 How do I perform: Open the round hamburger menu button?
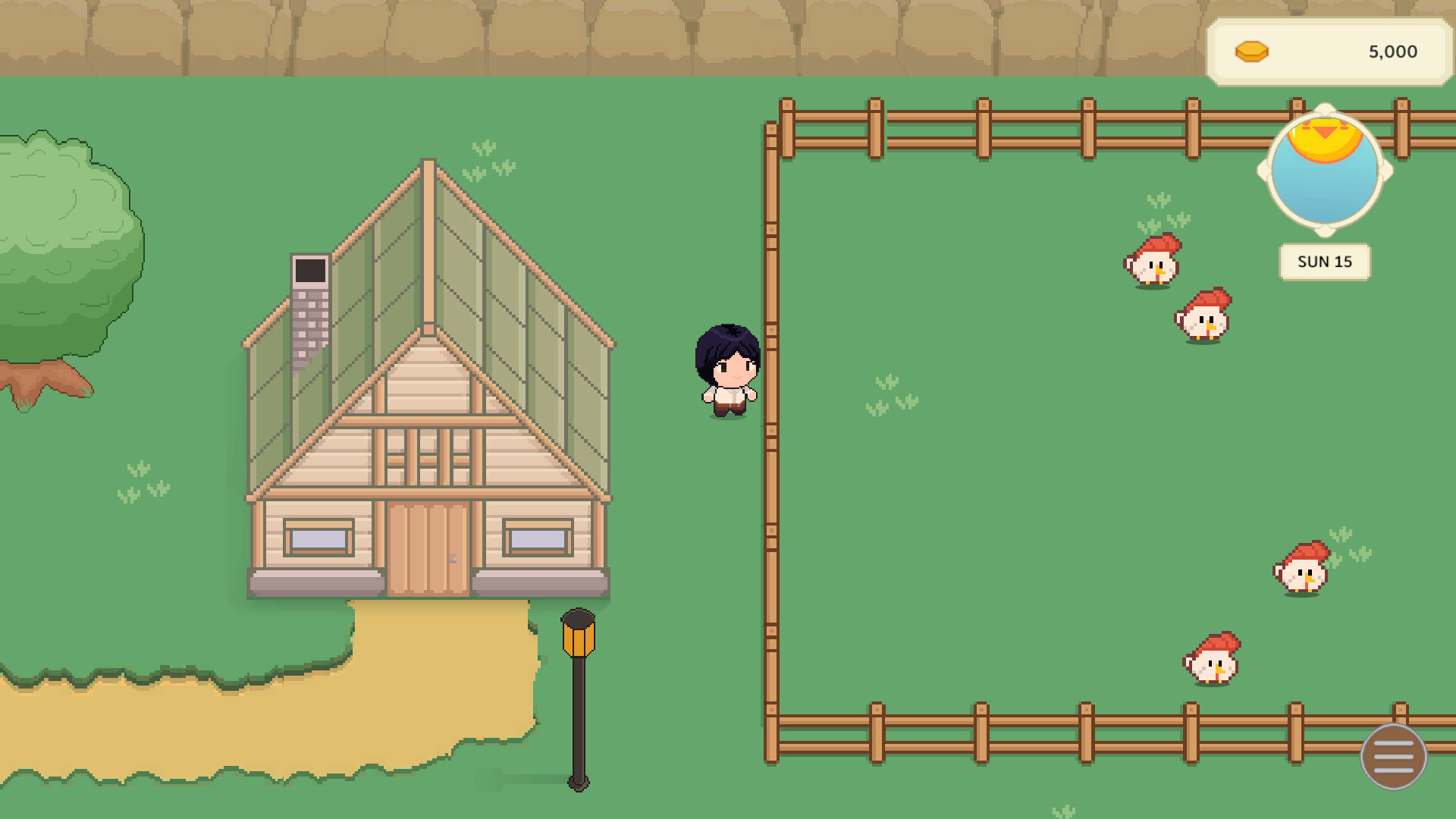[x=1393, y=756]
